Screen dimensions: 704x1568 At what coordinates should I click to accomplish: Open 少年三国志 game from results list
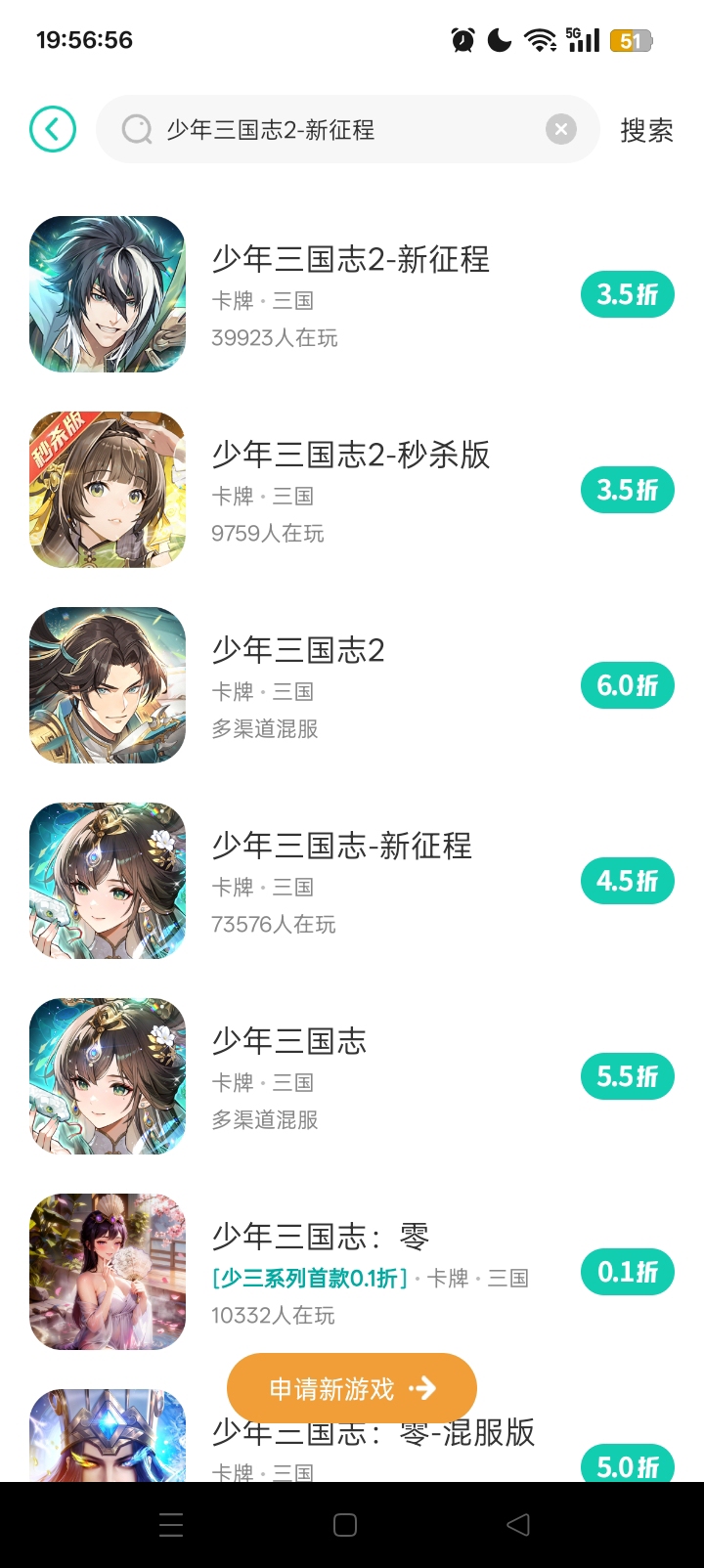[x=289, y=1040]
